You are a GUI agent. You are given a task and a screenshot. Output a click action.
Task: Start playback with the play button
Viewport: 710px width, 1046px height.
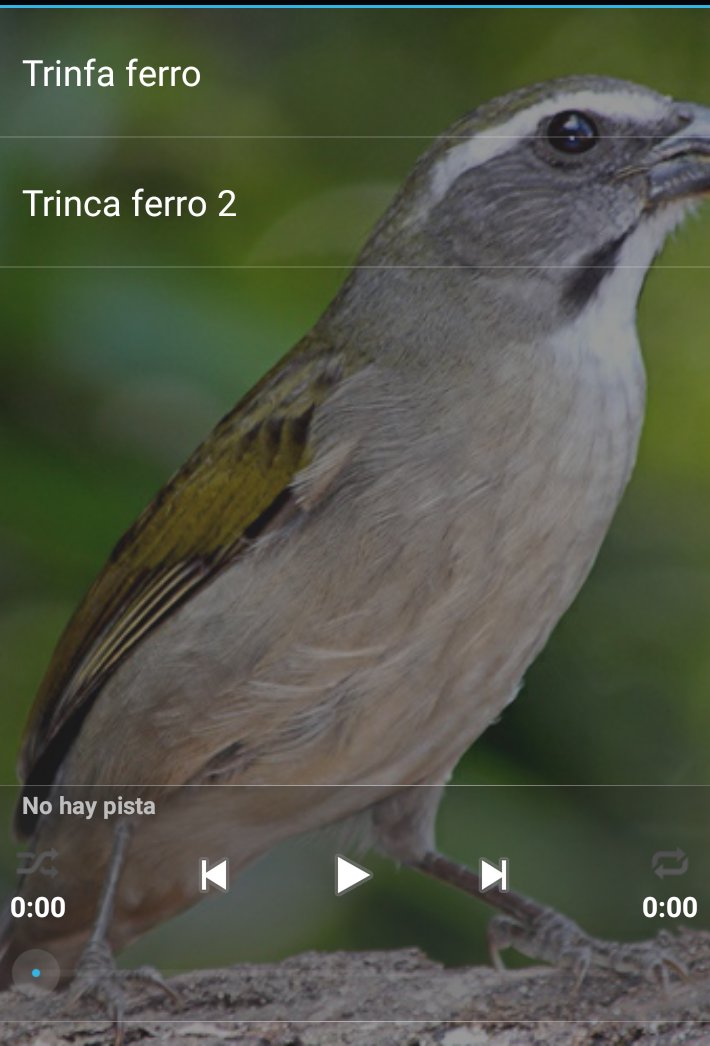[352, 875]
